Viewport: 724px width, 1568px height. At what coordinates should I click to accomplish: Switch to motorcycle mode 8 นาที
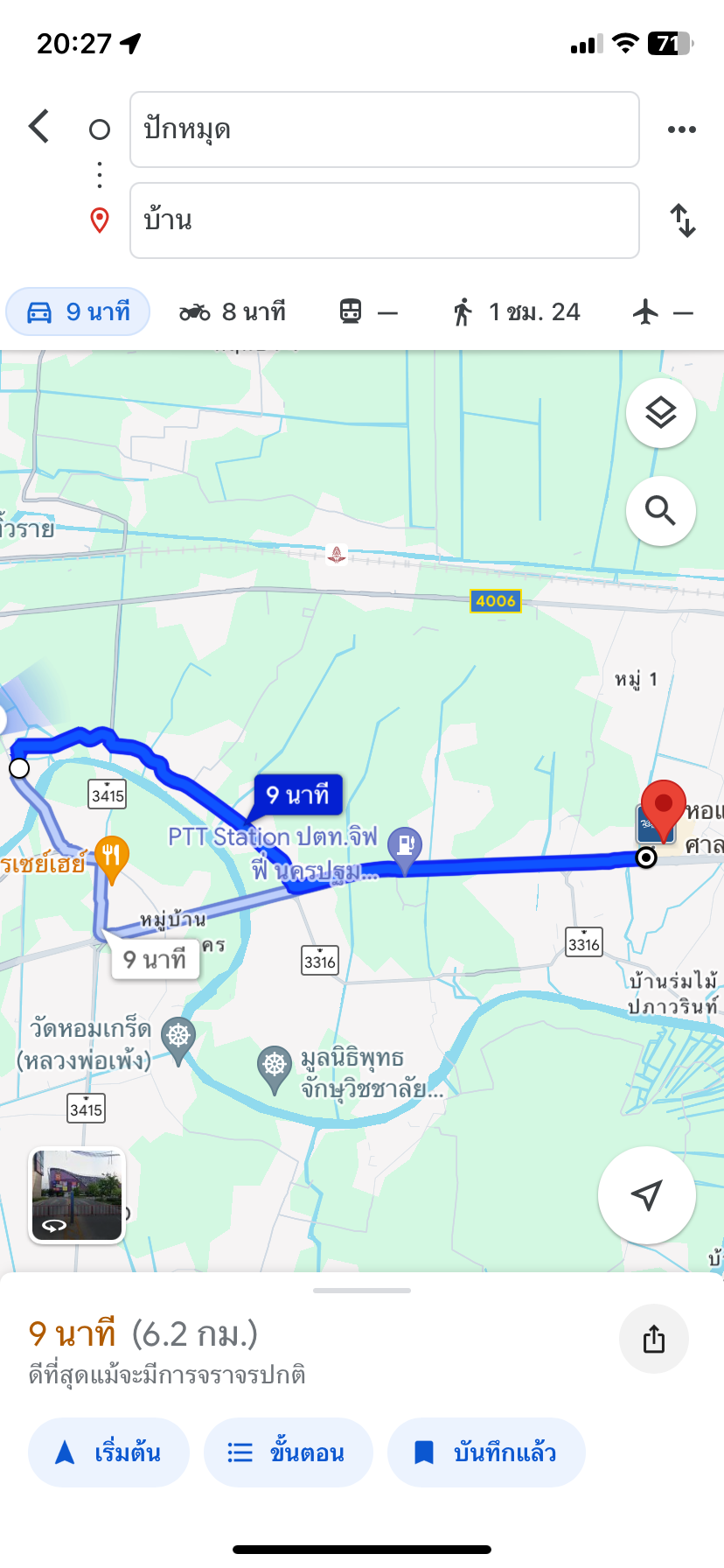pyautogui.click(x=233, y=311)
